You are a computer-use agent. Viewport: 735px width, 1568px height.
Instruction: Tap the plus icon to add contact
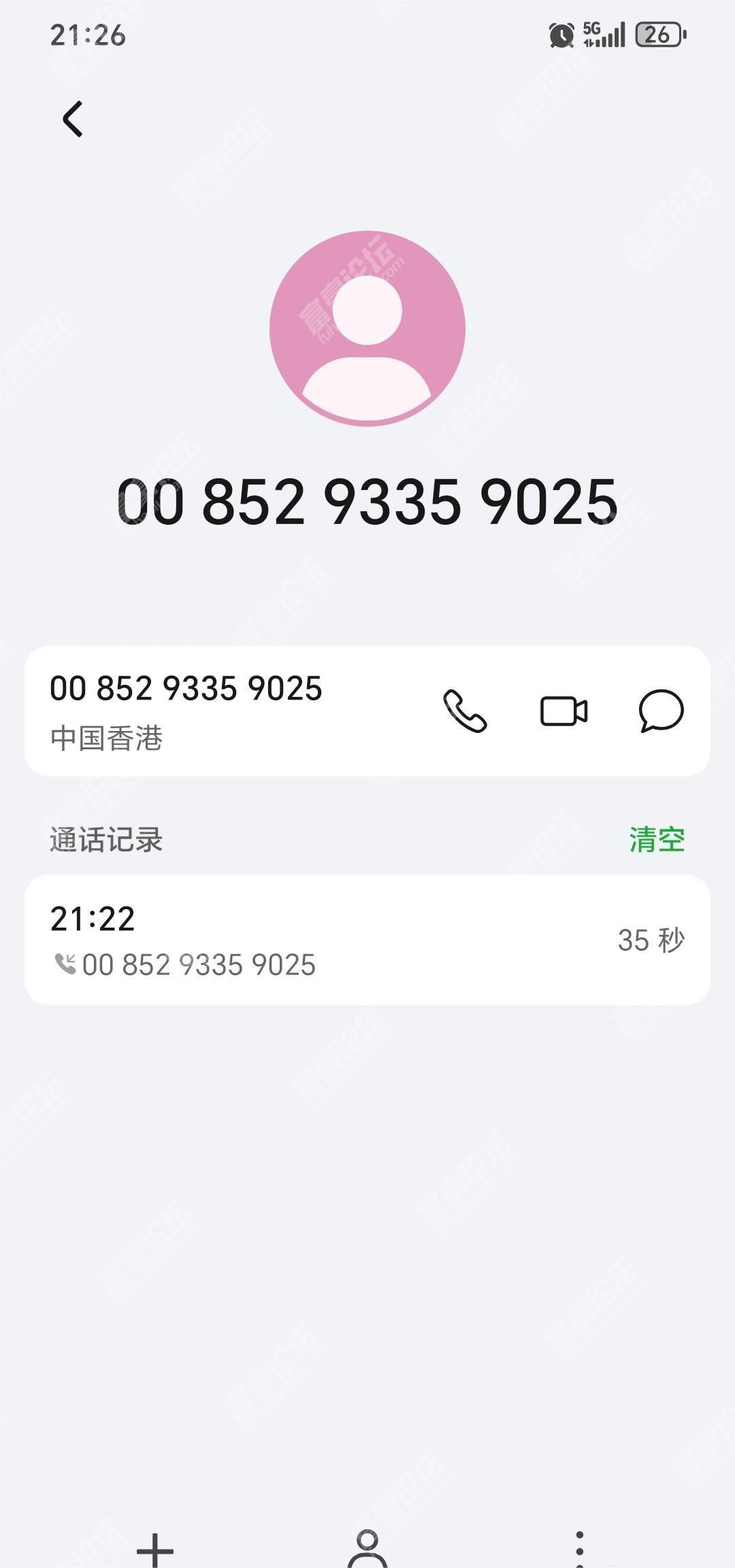155,1551
